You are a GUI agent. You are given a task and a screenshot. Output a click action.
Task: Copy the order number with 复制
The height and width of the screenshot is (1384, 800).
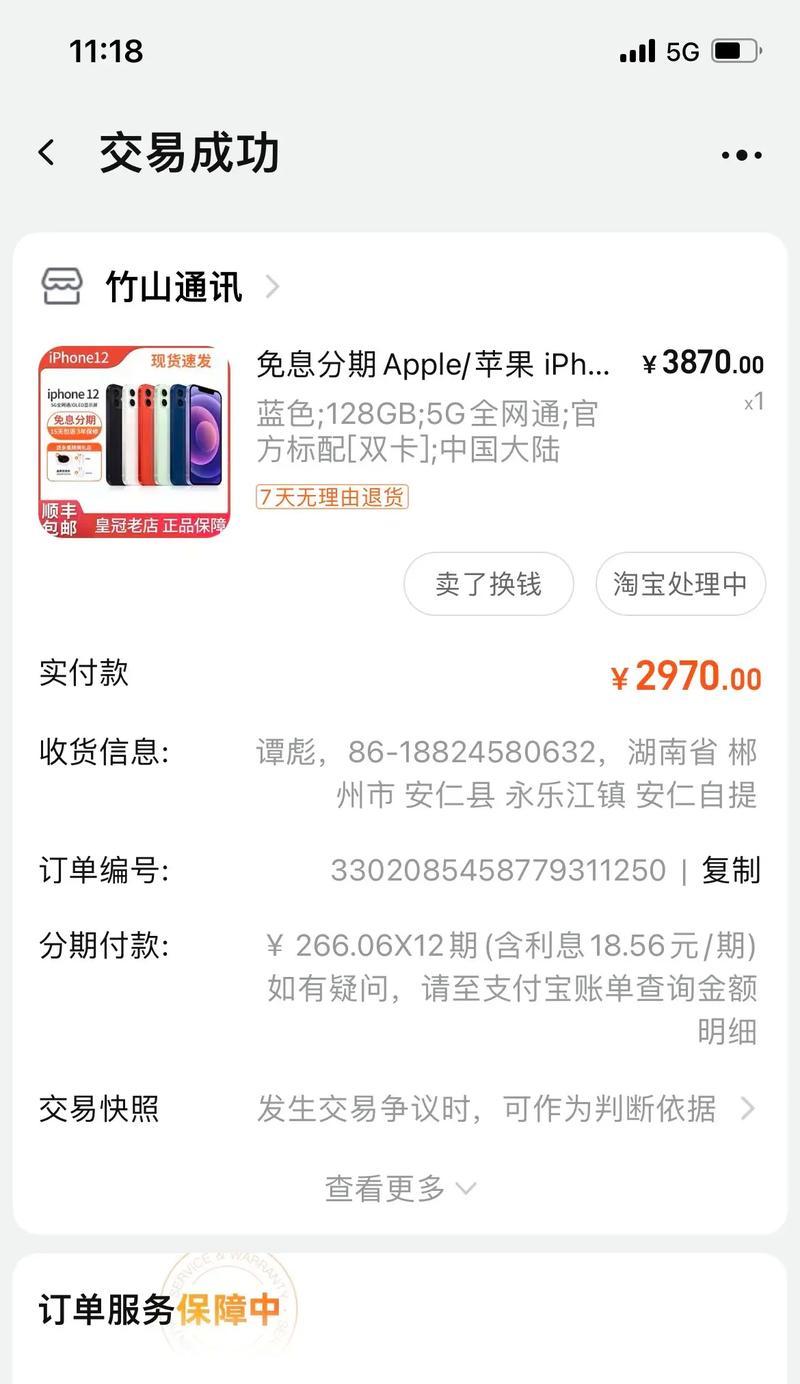[731, 870]
